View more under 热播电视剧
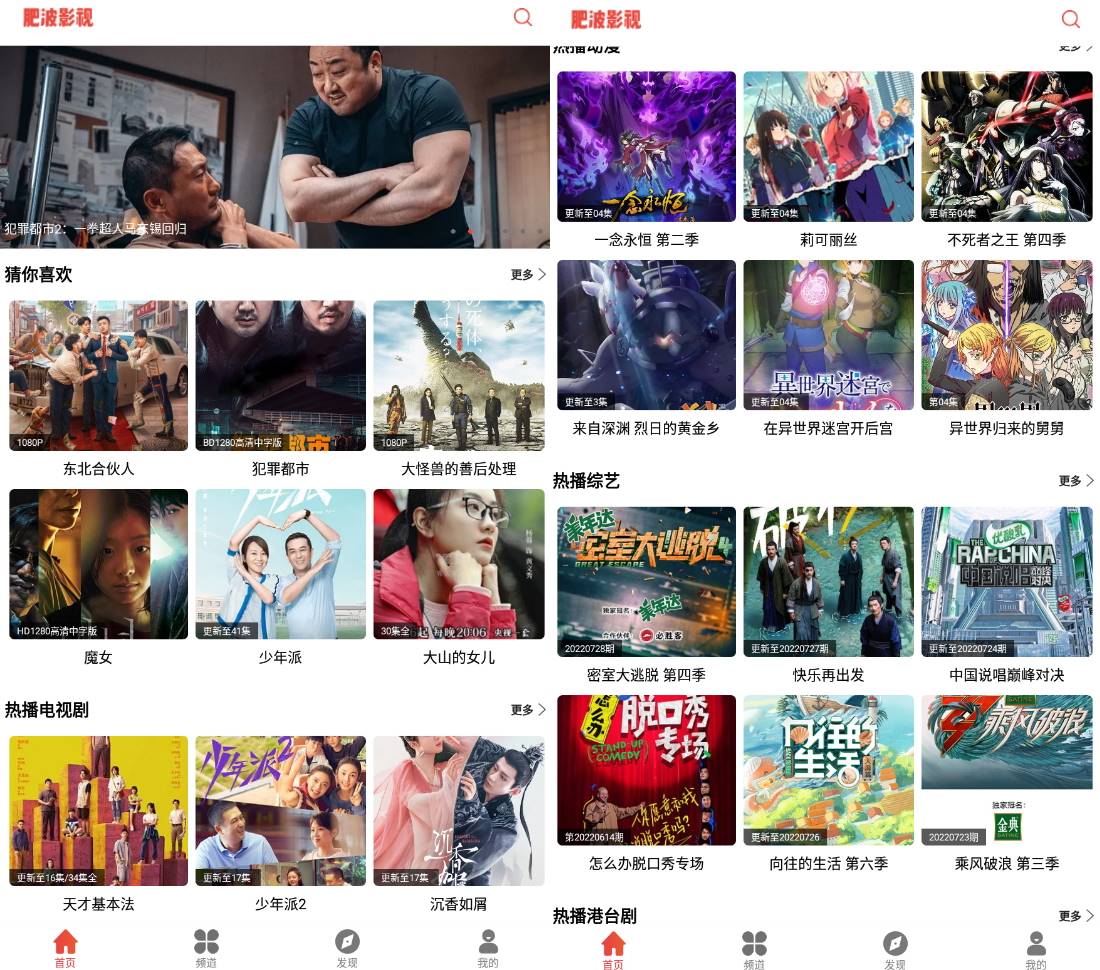This screenshot has height=970, width=1100. coord(528,710)
